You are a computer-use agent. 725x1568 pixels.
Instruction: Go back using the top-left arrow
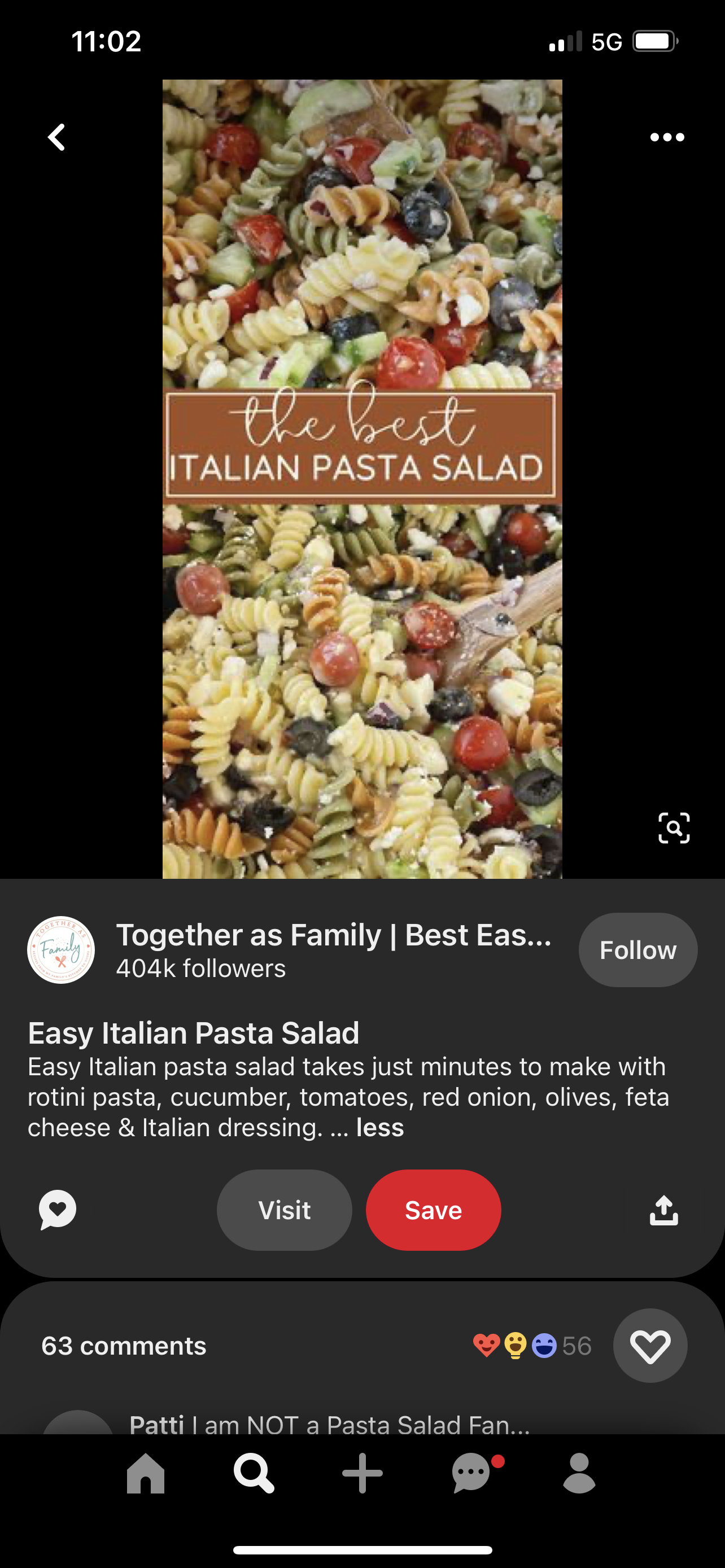coord(56,137)
